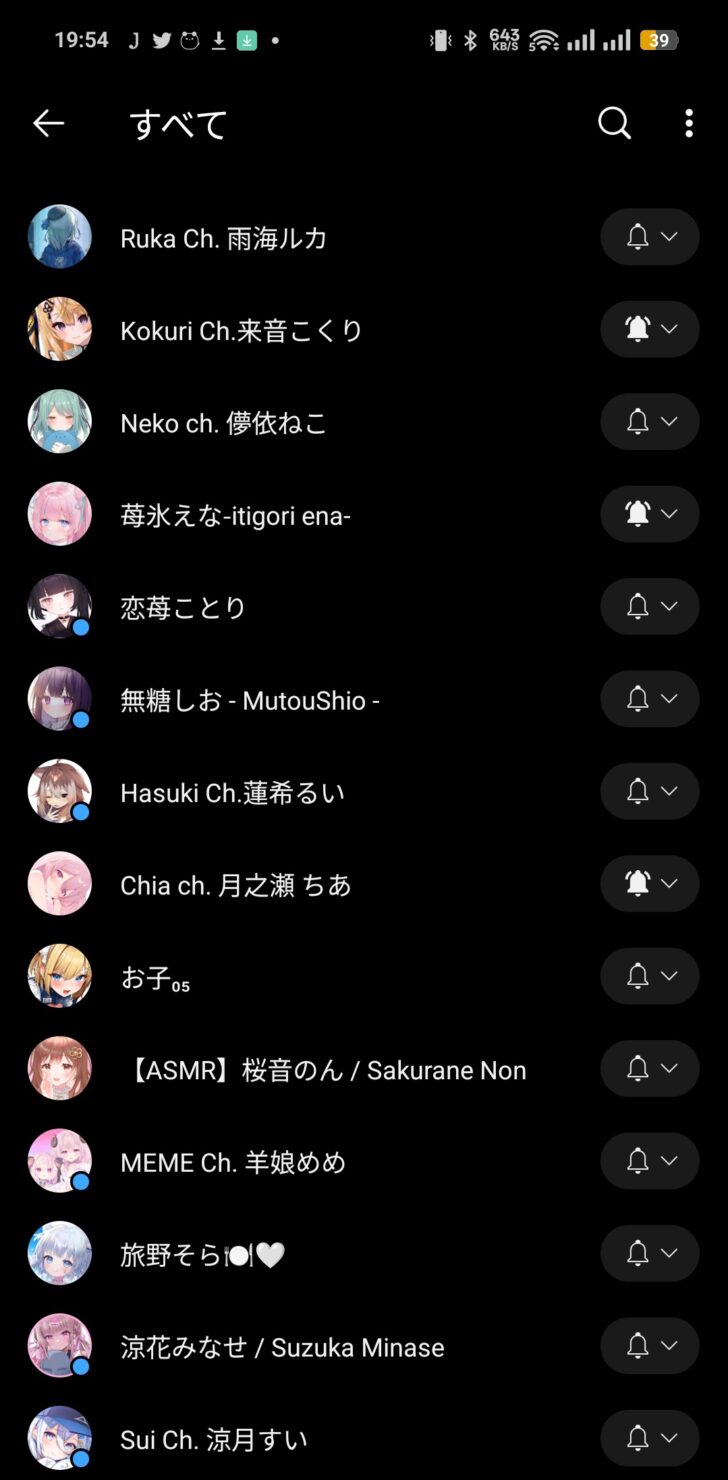Open 恋苺ことり channel

click(183, 607)
